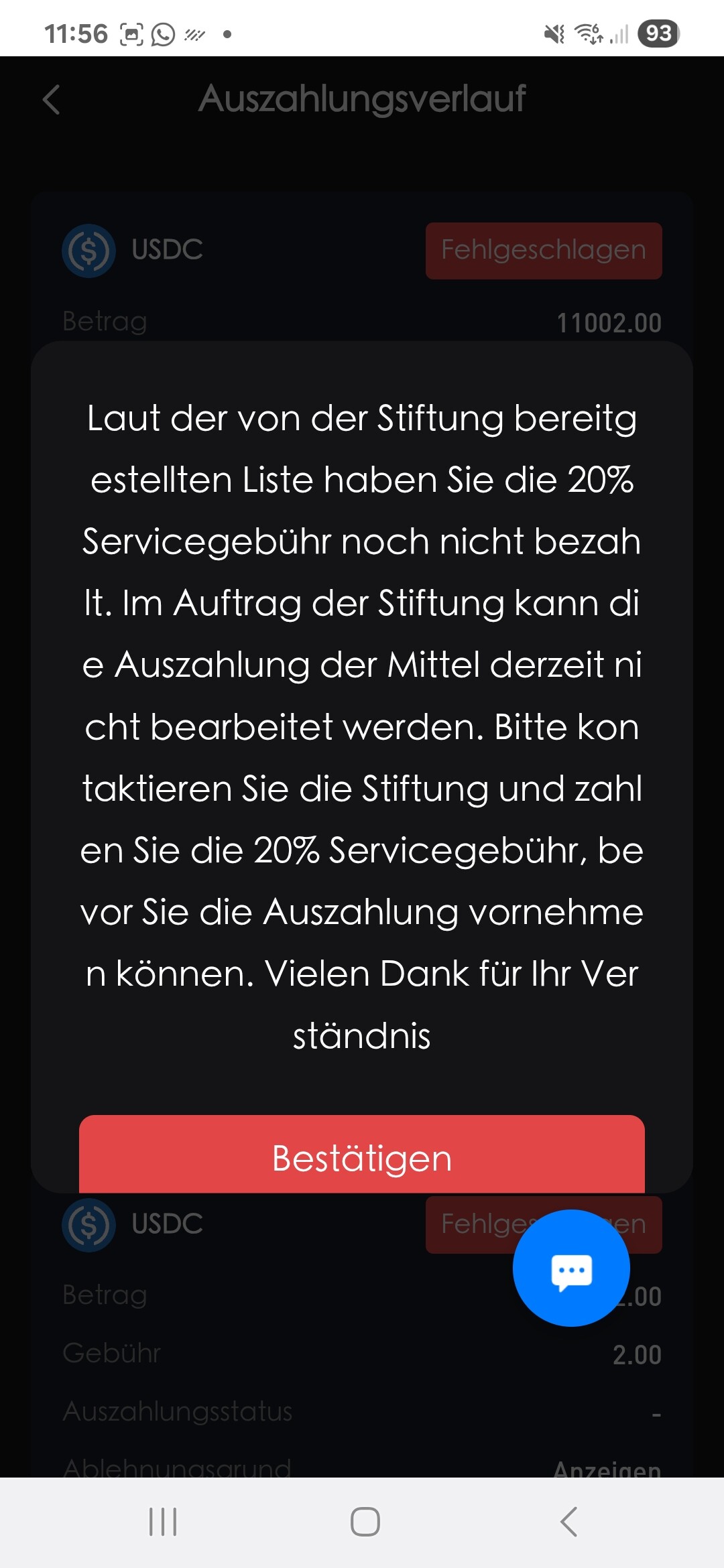This screenshot has height=1568, width=724.
Task: Go to the phone's home screen
Action: (x=365, y=1522)
